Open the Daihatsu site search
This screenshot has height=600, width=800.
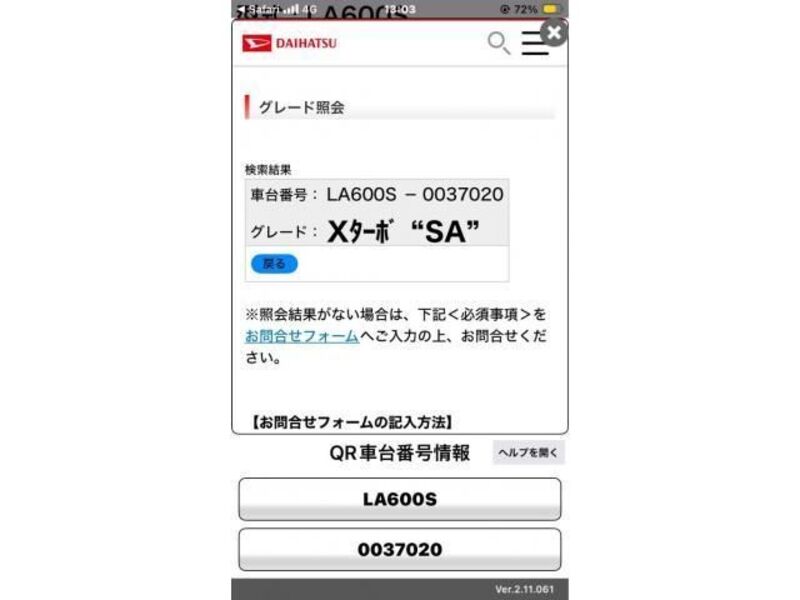click(x=498, y=43)
